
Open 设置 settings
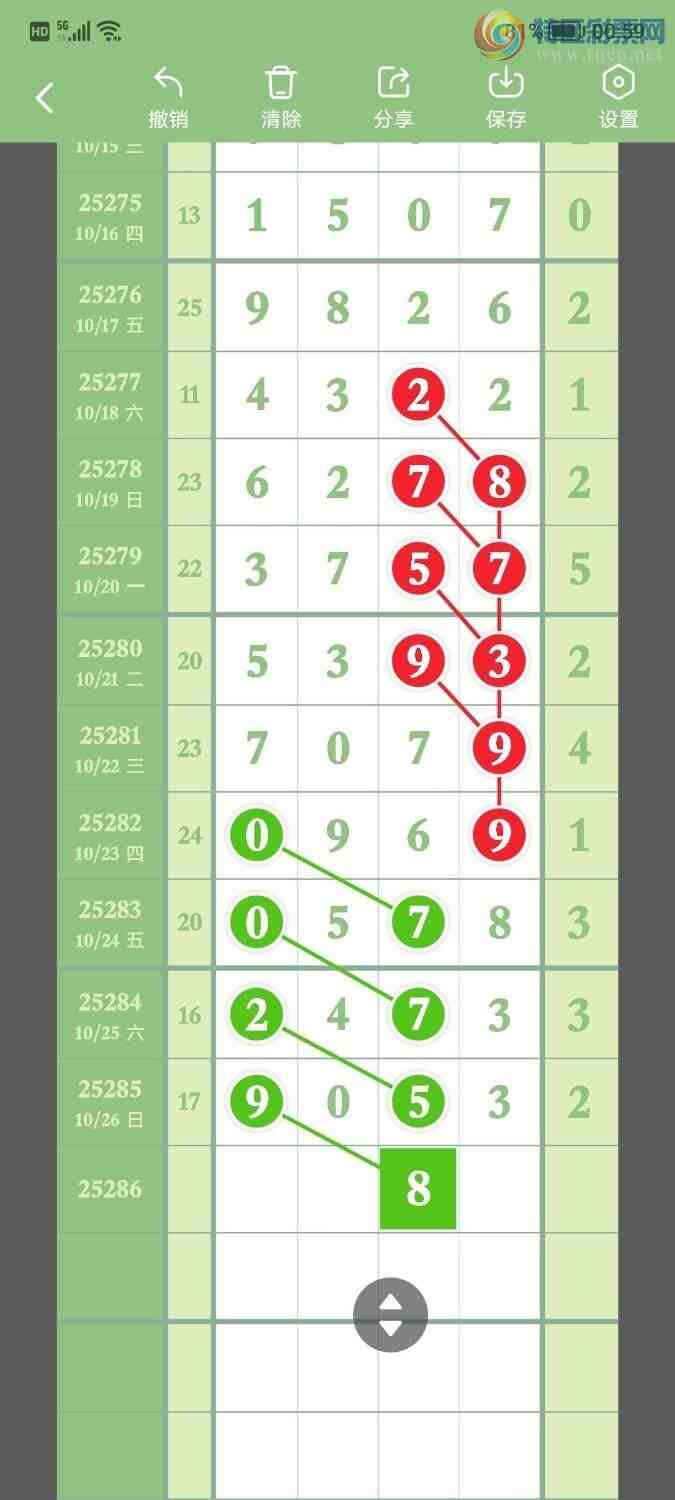[x=618, y=98]
